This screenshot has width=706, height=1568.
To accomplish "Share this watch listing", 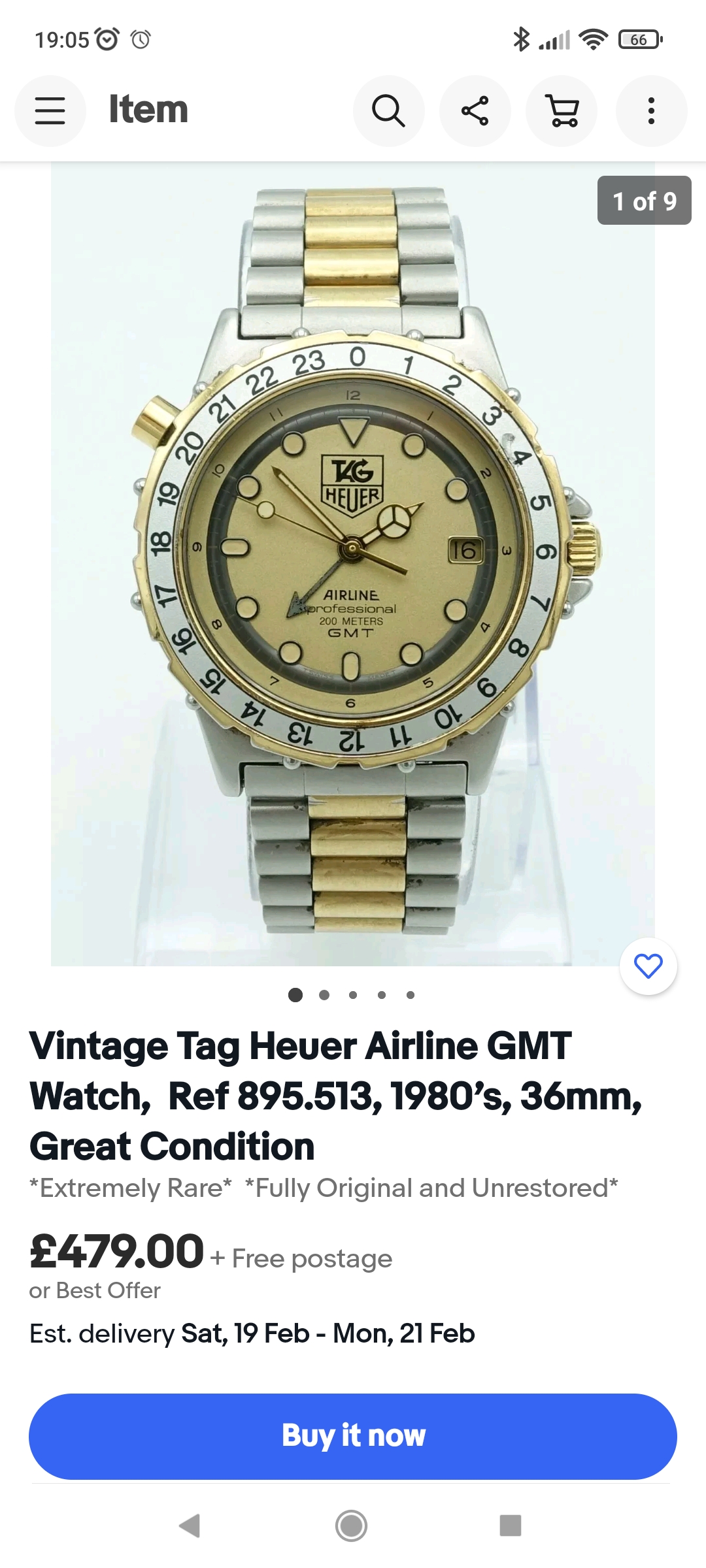I will point(475,110).
